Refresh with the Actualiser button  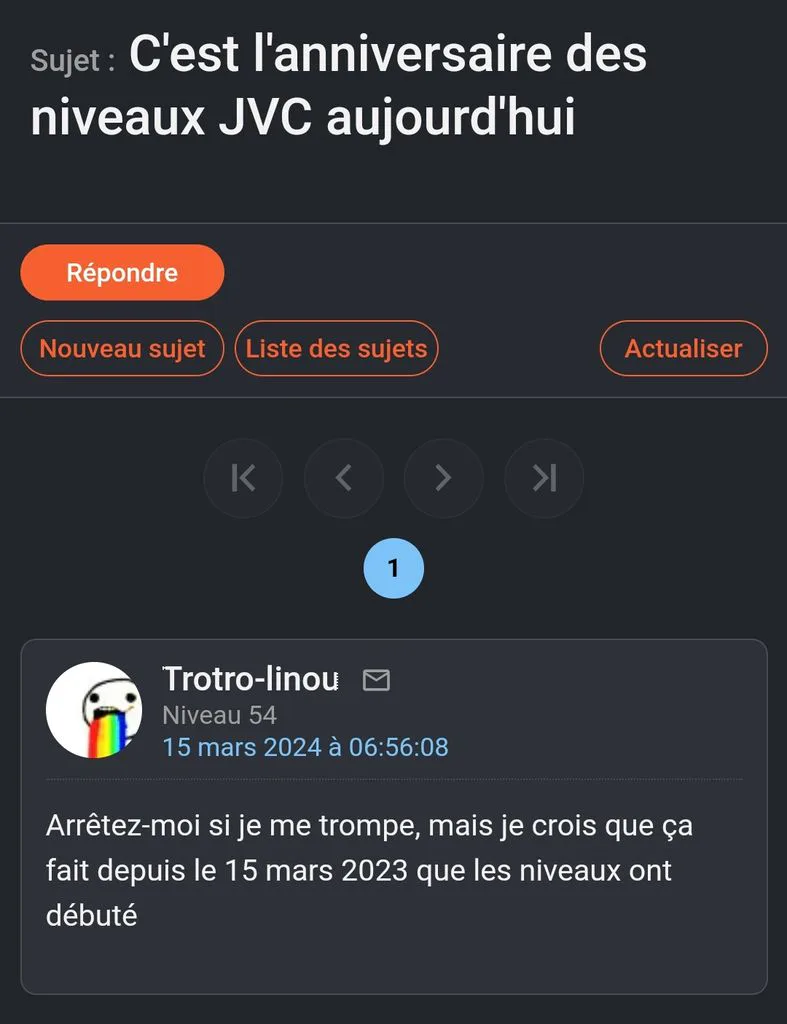pyautogui.click(x=683, y=348)
